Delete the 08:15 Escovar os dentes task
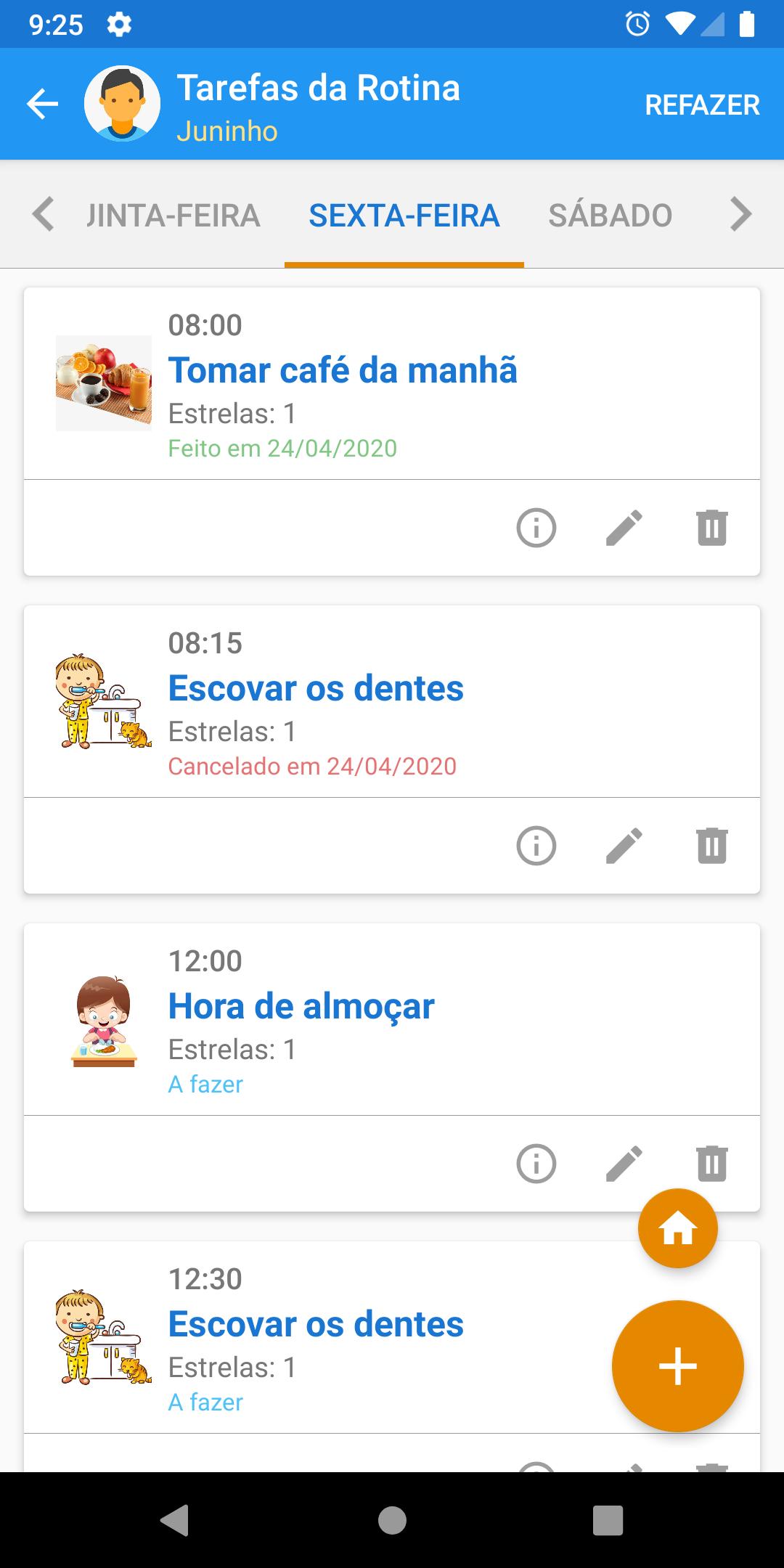The image size is (784, 1568). [x=712, y=846]
